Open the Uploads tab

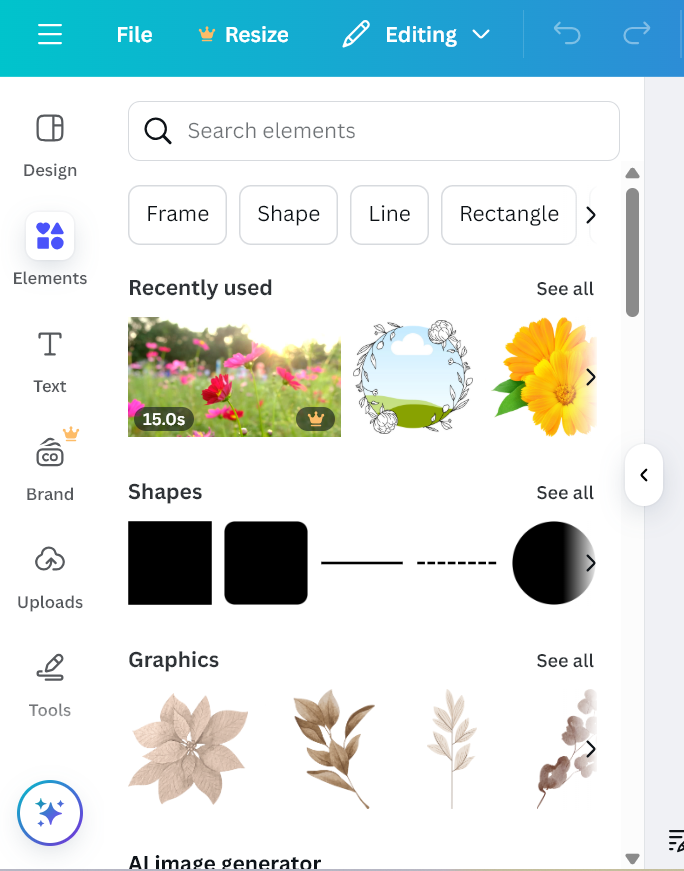point(50,576)
